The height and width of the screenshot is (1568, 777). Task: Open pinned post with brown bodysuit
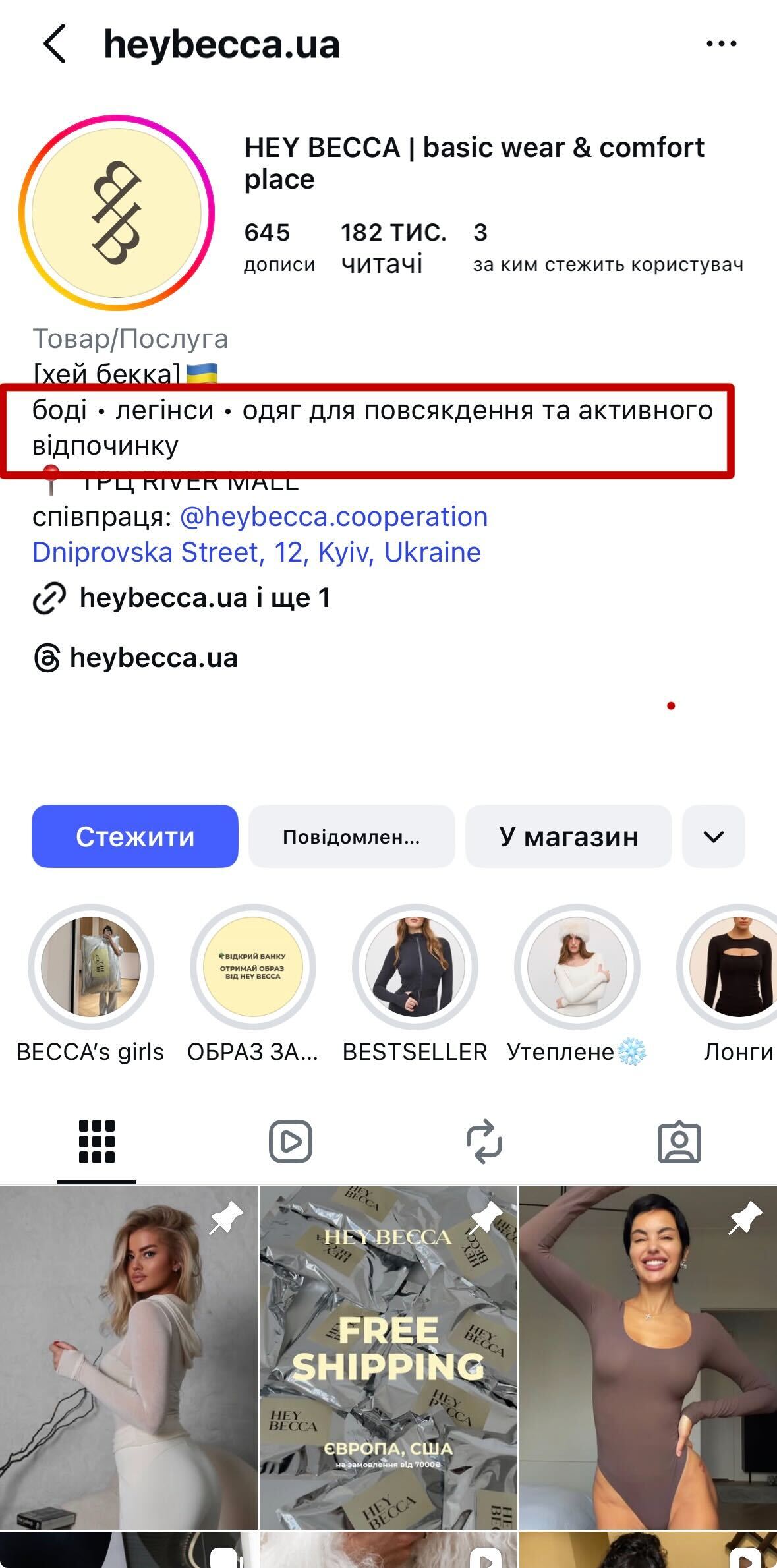point(648,1358)
